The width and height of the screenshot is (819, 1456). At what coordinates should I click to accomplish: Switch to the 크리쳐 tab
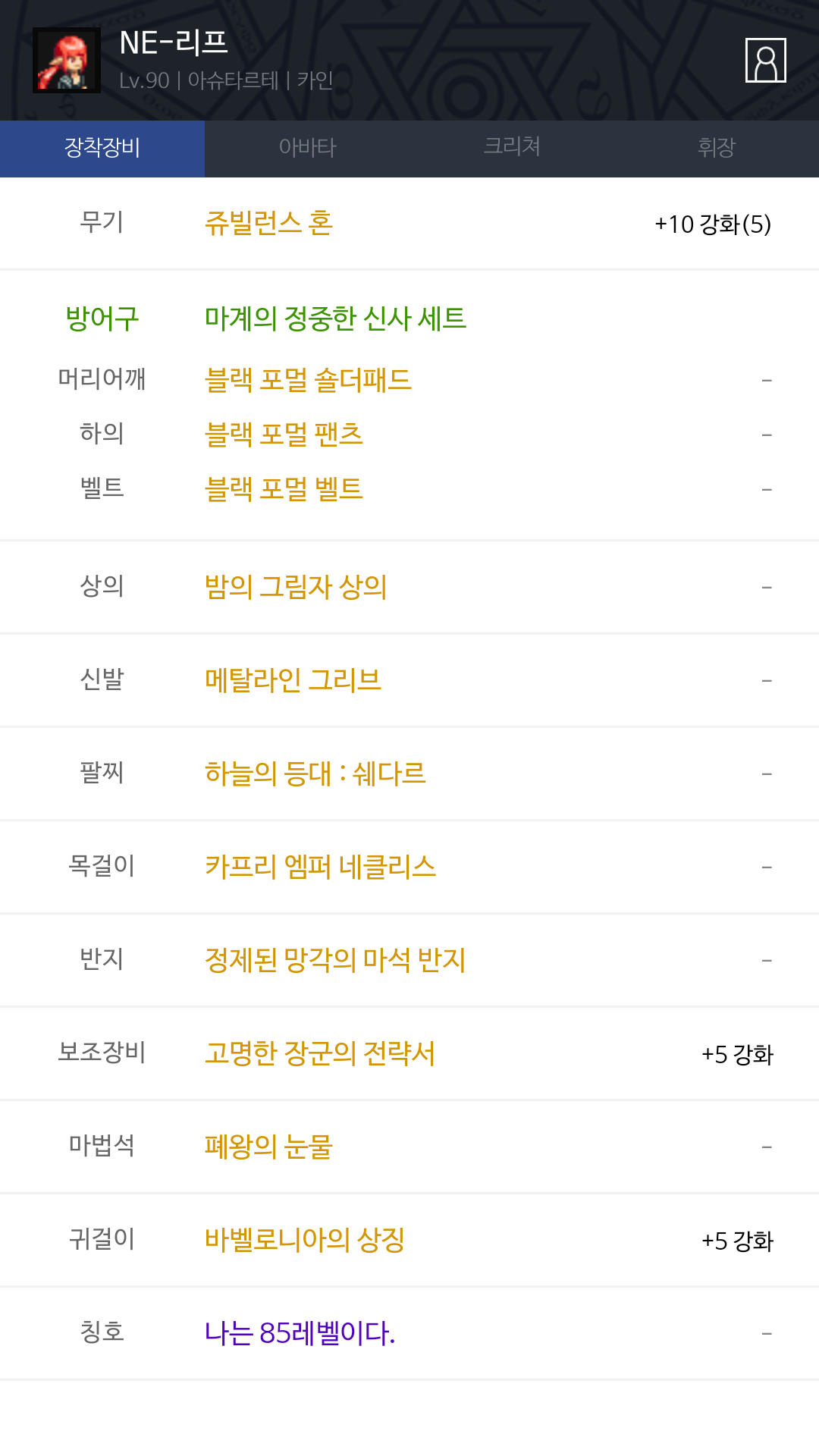512,149
